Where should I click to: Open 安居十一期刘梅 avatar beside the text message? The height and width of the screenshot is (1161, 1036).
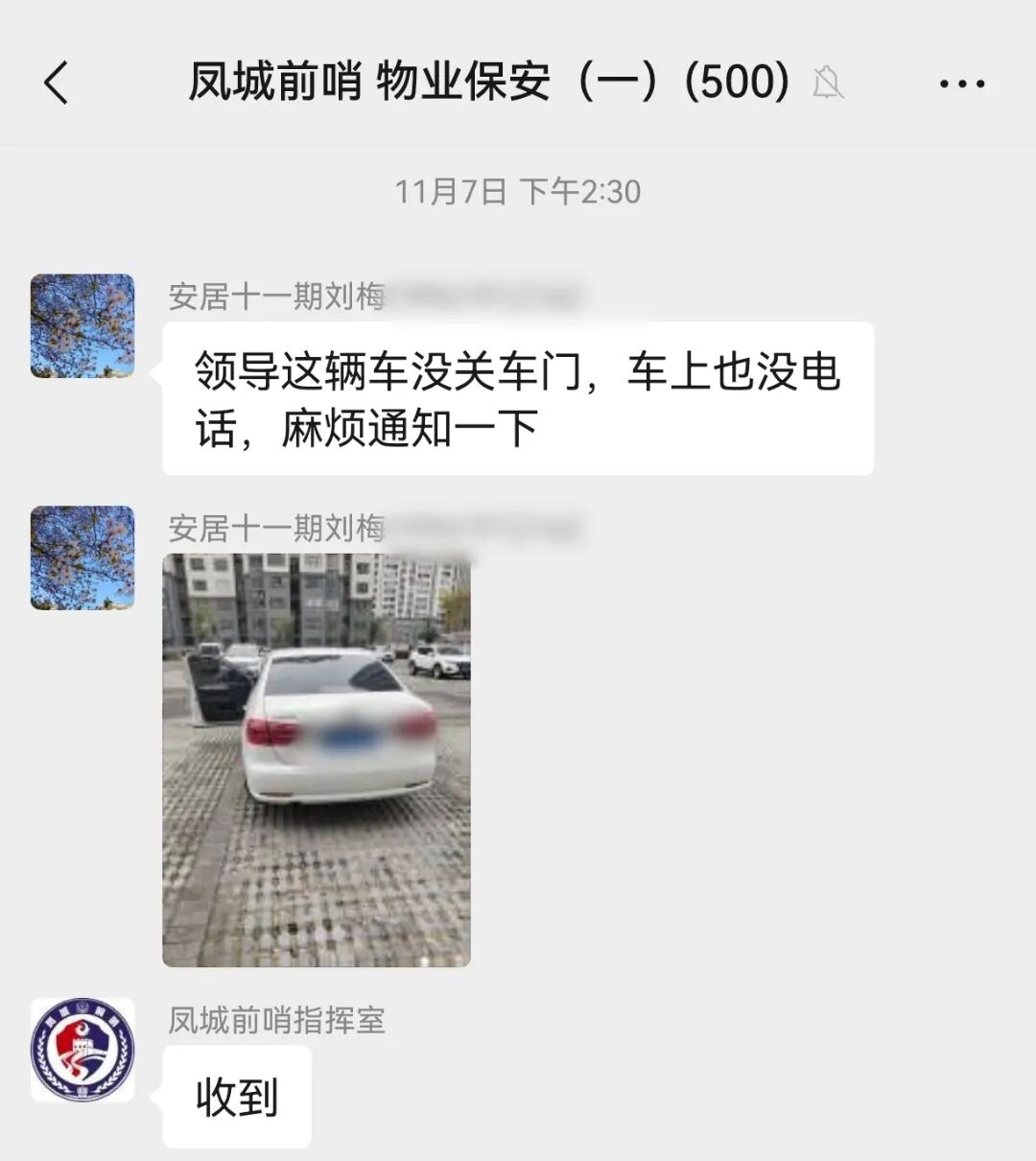pyautogui.click(x=82, y=325)
